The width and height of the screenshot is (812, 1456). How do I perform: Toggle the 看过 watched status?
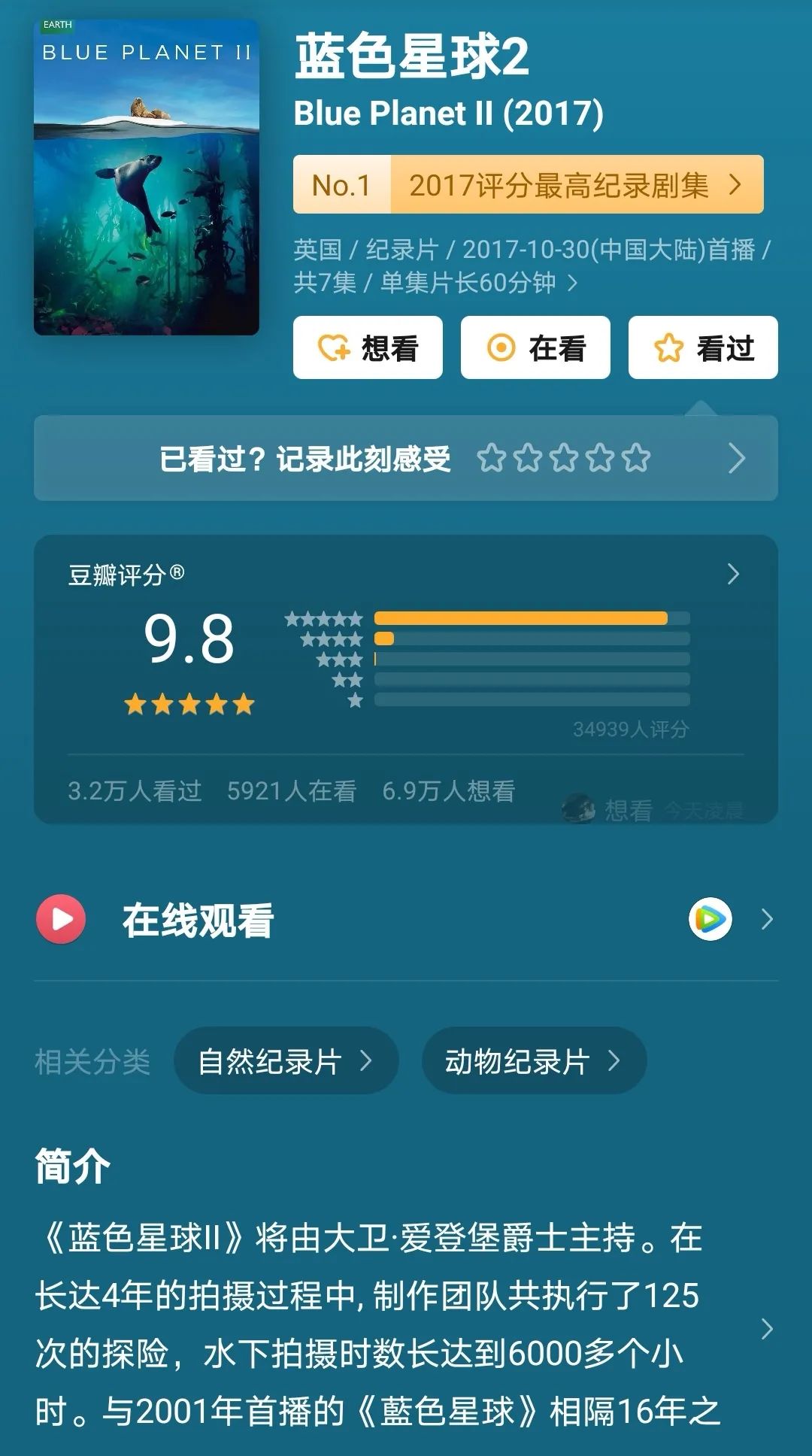[702, 347]
